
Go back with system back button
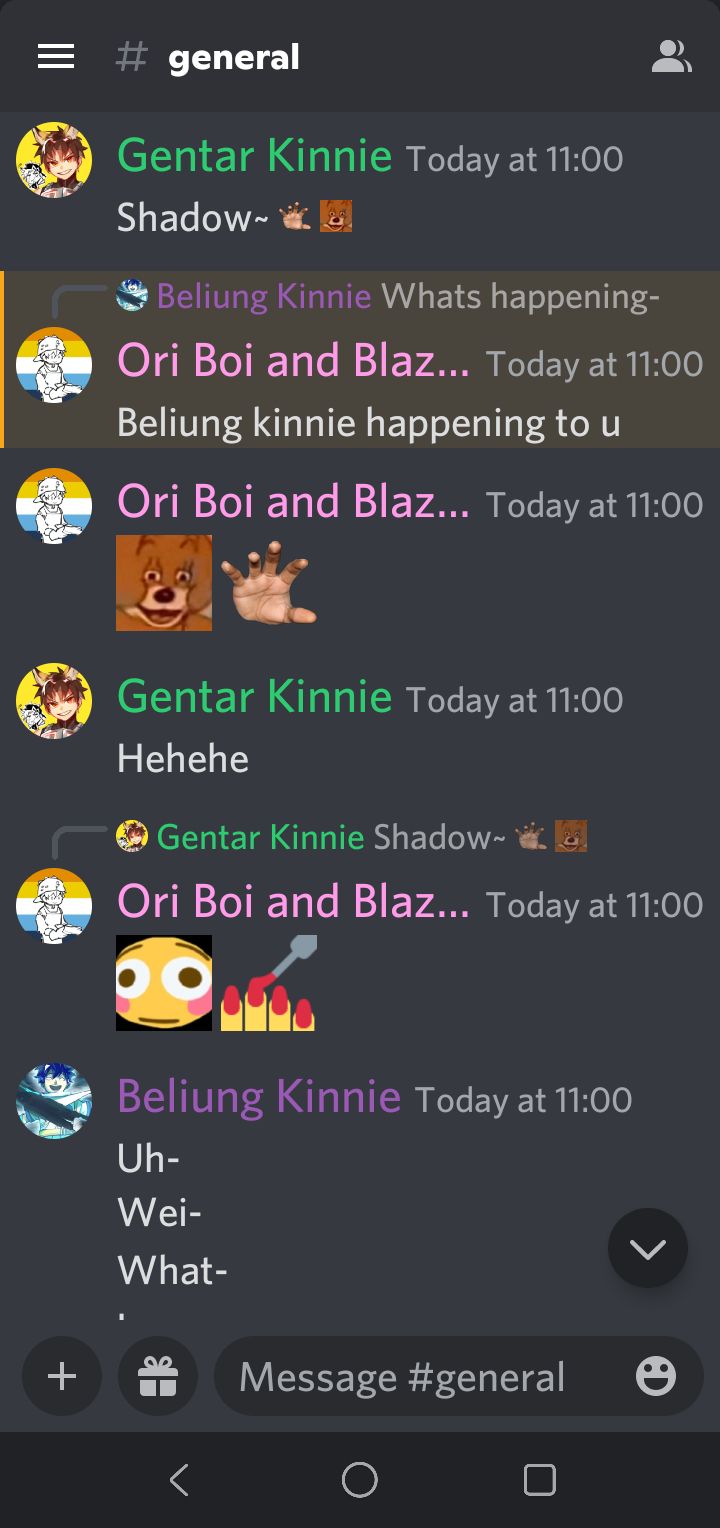179,1479
